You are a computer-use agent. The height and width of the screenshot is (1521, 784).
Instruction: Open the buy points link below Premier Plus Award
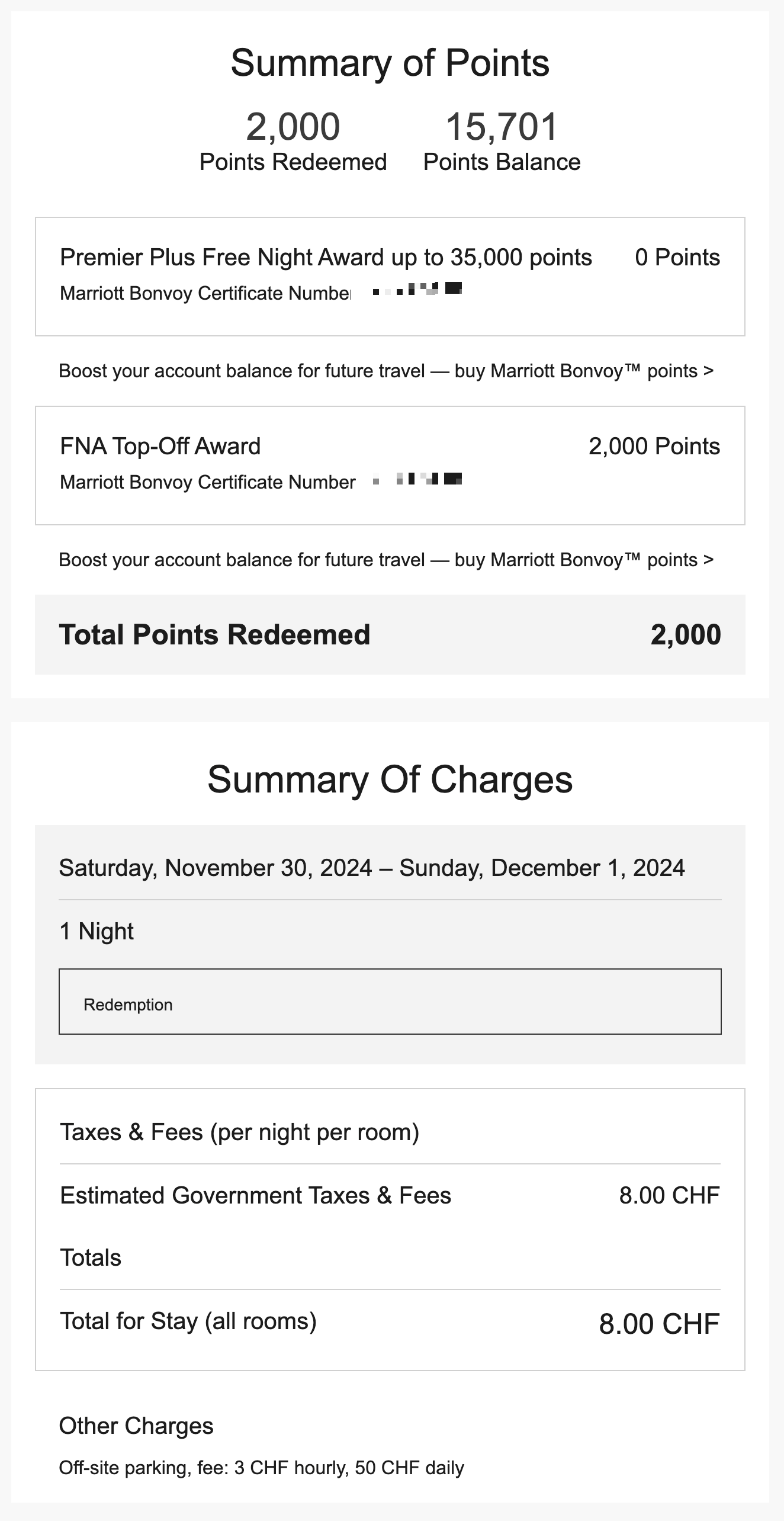[x=385, y=371]
